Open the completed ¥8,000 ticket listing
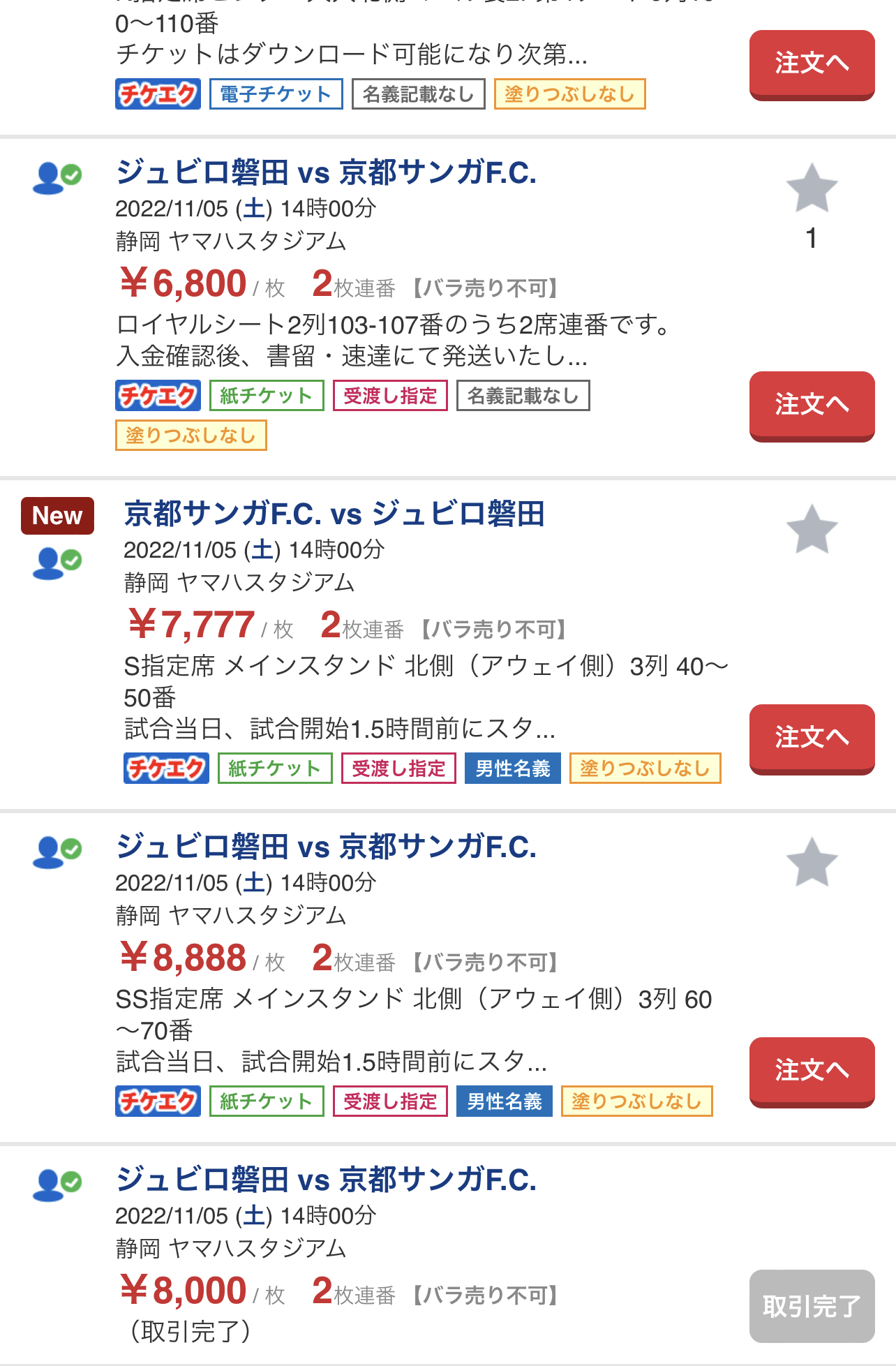The height and width of the screenshot is (1366, 896). (326, 1180)
